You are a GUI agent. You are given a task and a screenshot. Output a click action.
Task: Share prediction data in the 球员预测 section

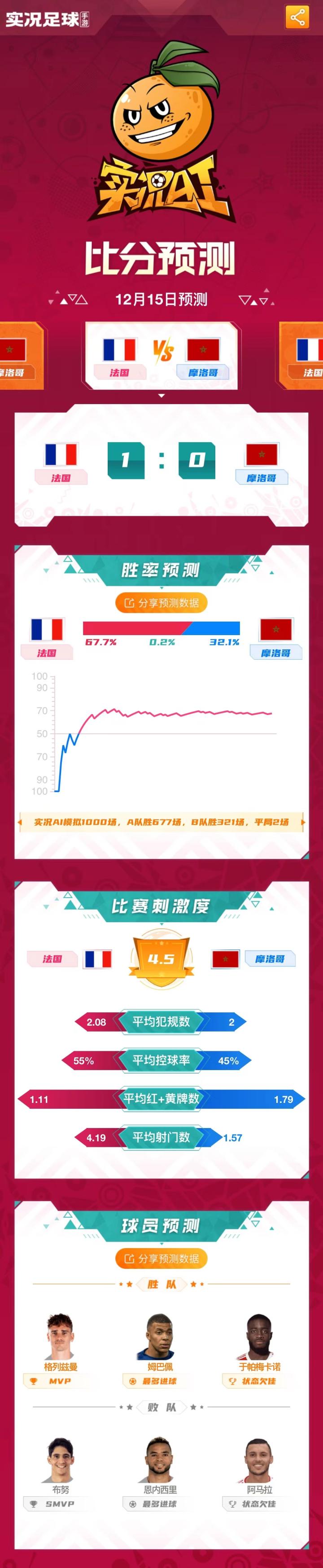[x=161, y=1258]
